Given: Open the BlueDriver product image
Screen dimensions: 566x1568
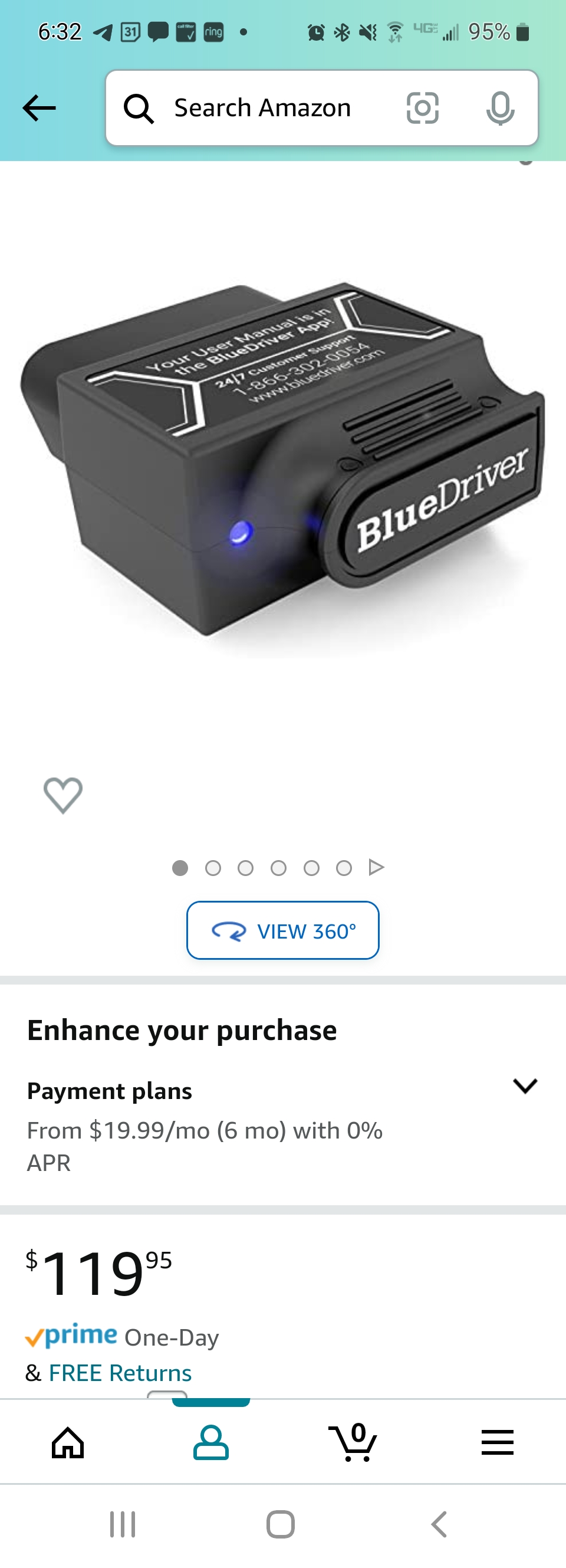Looking at the screenshot, I should (x=282, y=462).
